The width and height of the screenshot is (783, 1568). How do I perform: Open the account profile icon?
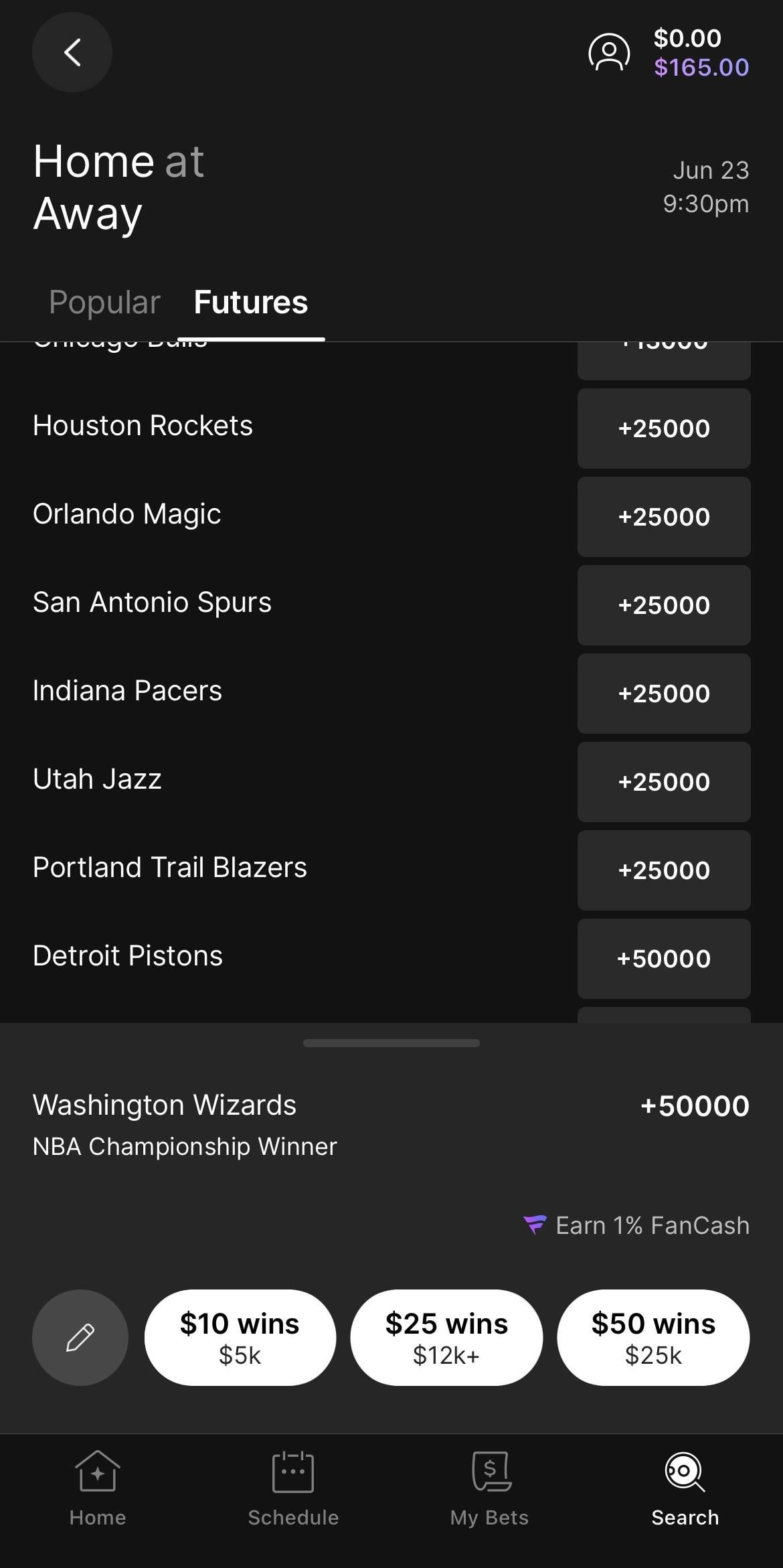(x=608, y=52)
